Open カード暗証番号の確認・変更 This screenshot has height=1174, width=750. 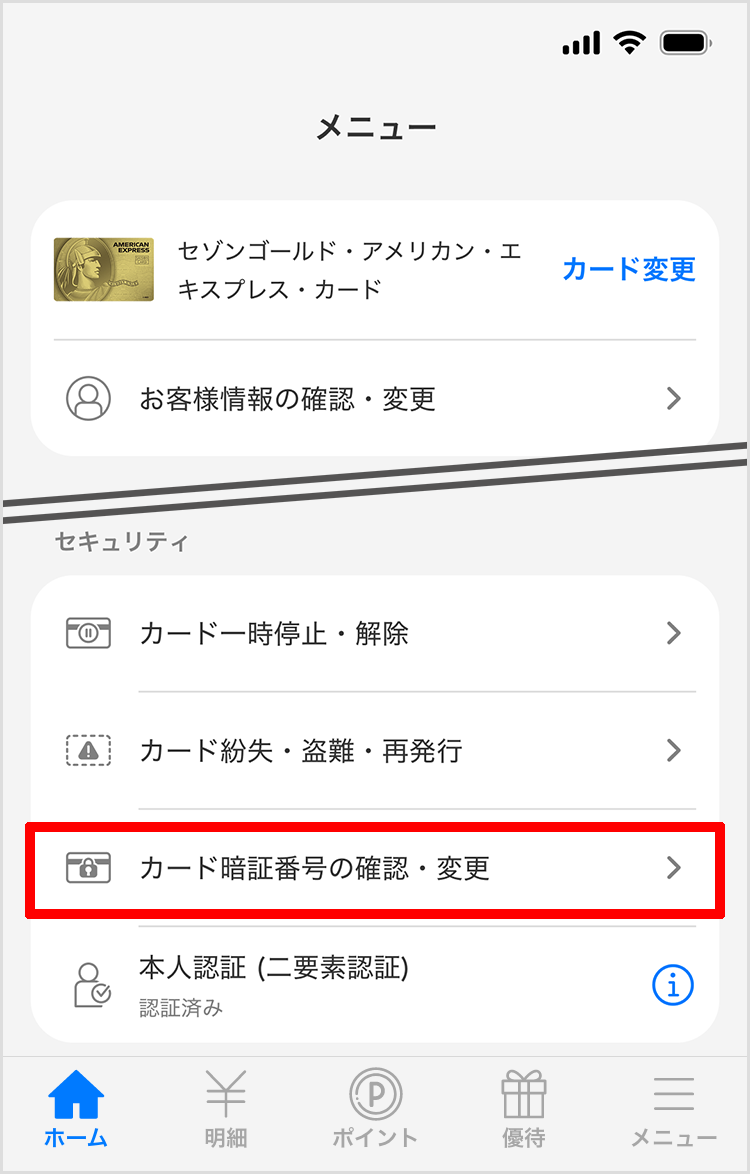[374, 867]
